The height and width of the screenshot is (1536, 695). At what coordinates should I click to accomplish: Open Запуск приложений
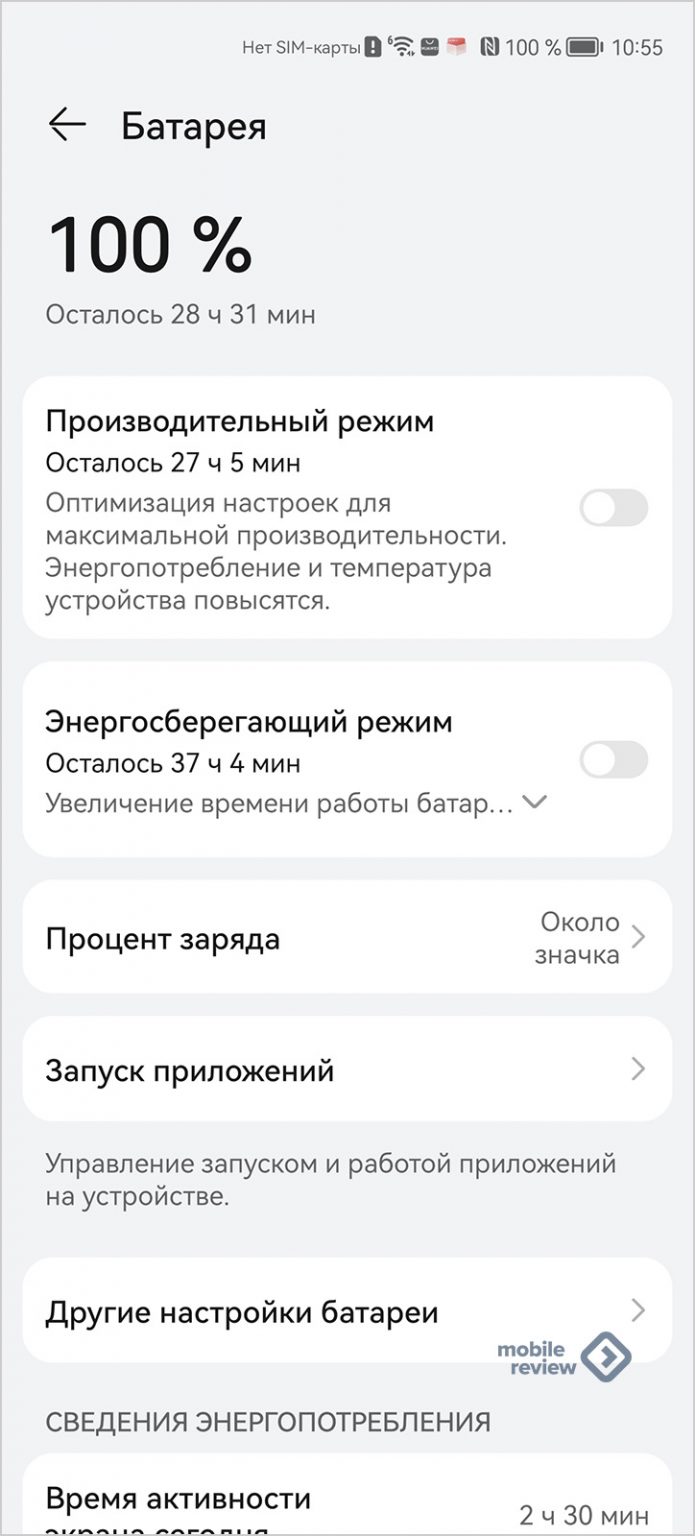point(346,1070)
